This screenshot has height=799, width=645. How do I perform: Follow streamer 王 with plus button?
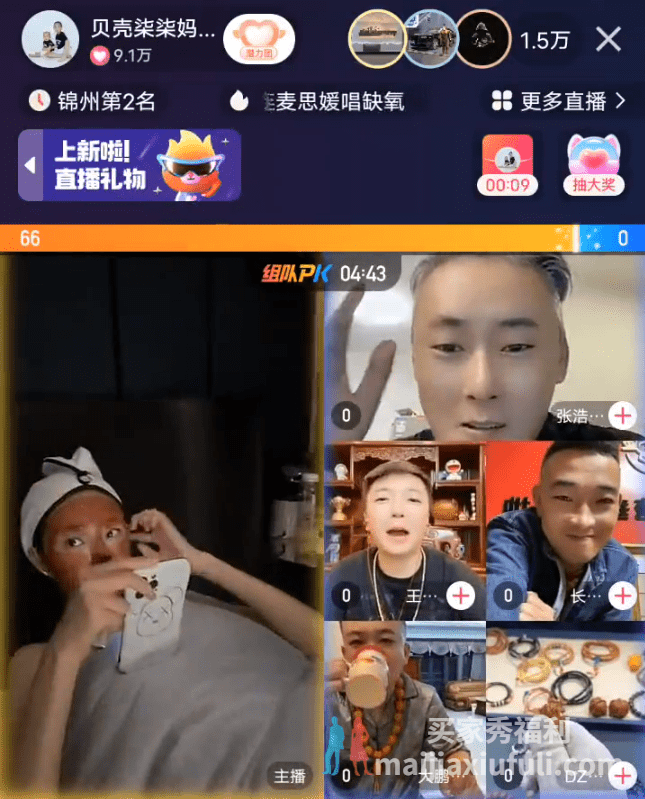(460, 597)
